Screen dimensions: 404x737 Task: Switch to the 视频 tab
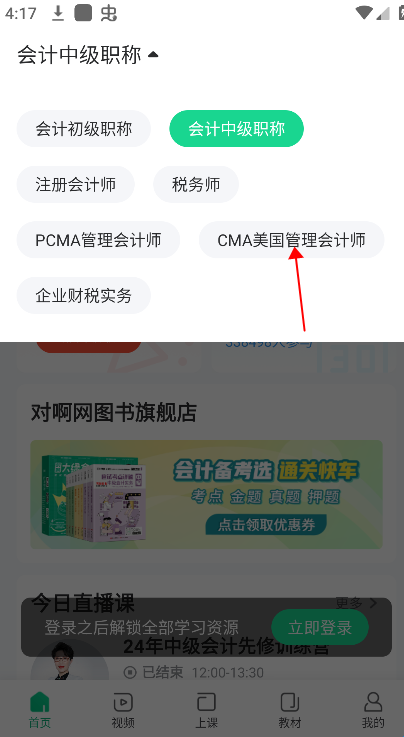123,710
